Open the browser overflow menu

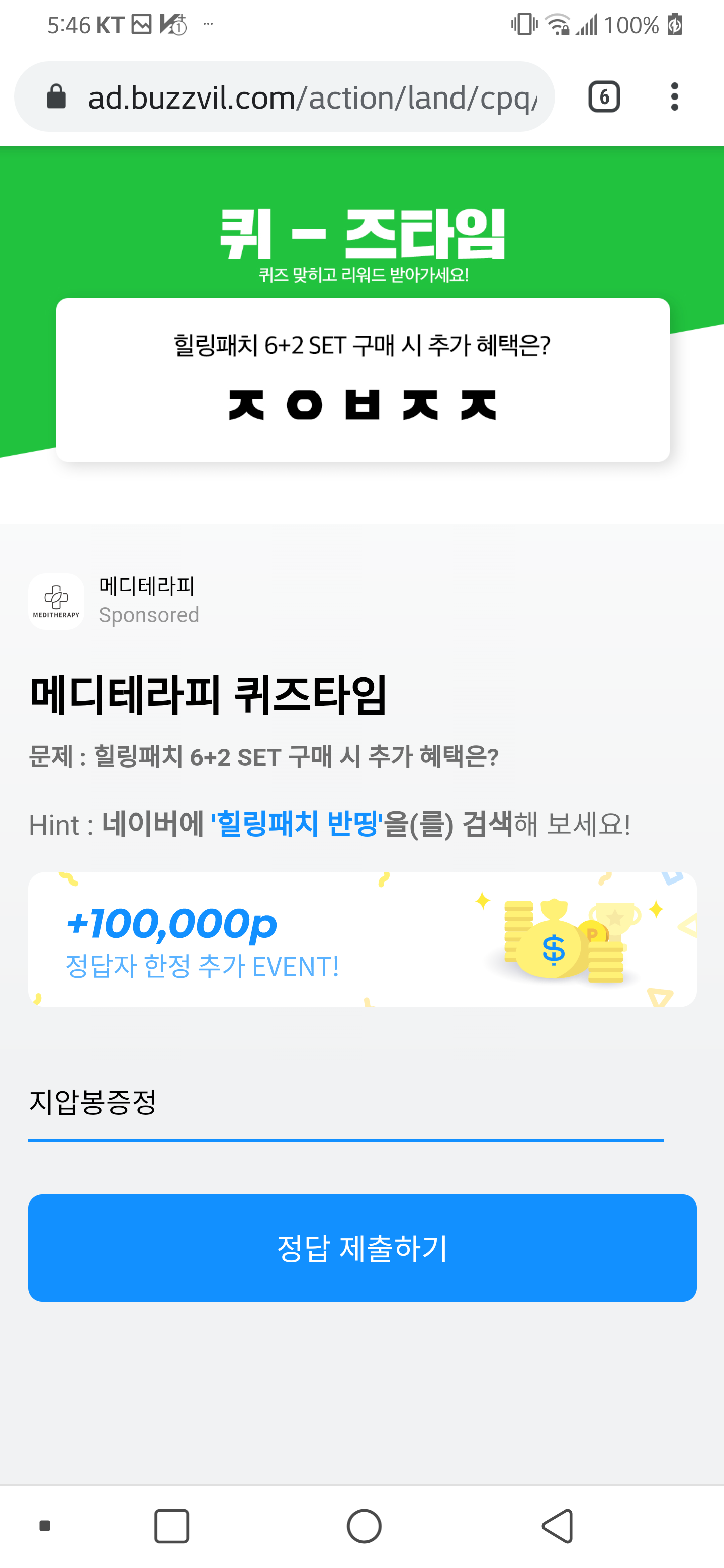click(673, 97)
